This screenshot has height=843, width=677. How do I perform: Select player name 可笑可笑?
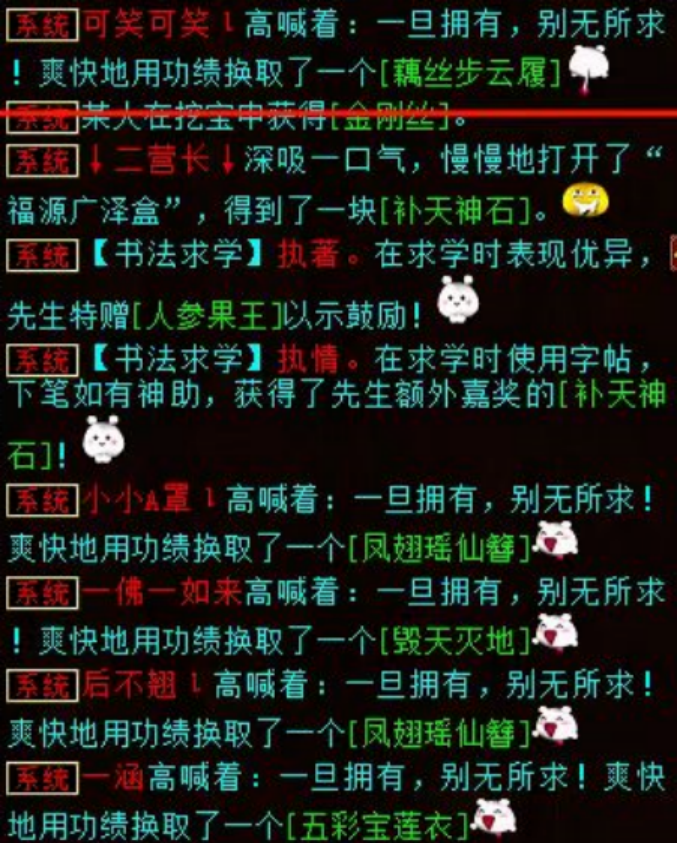click(x=147, y=24)
